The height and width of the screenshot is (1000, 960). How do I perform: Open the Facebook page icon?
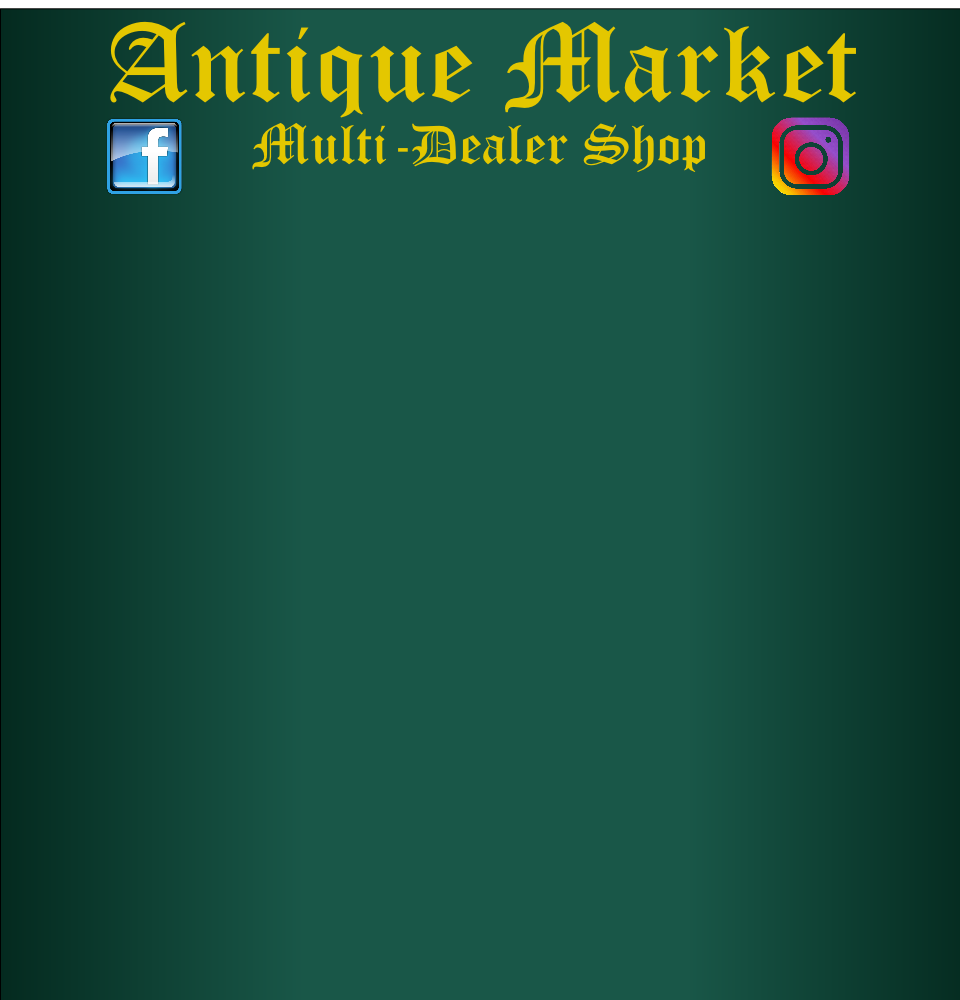[144, 156]
